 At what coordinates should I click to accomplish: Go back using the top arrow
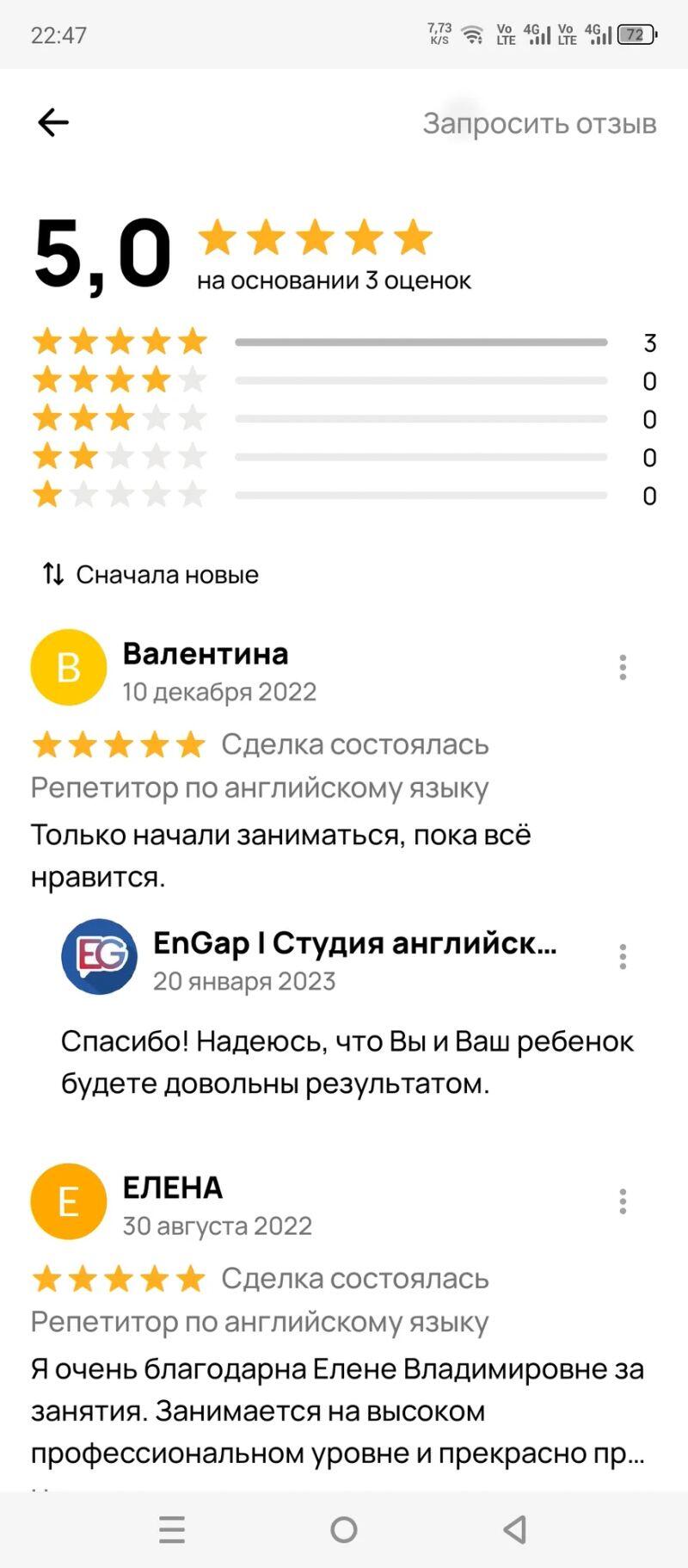(53, 123)
